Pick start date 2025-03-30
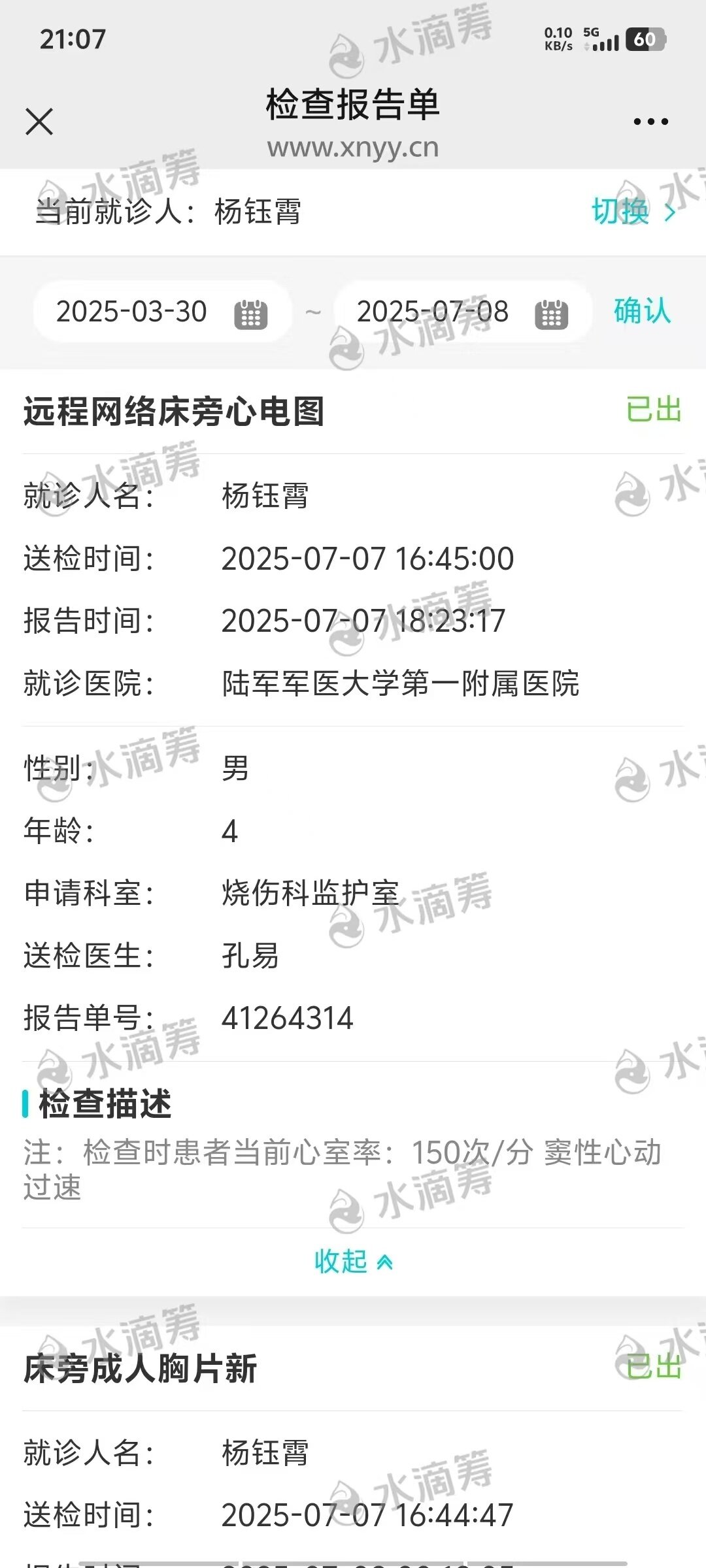This screenshot has height=1568, width=706. point(162,312)
